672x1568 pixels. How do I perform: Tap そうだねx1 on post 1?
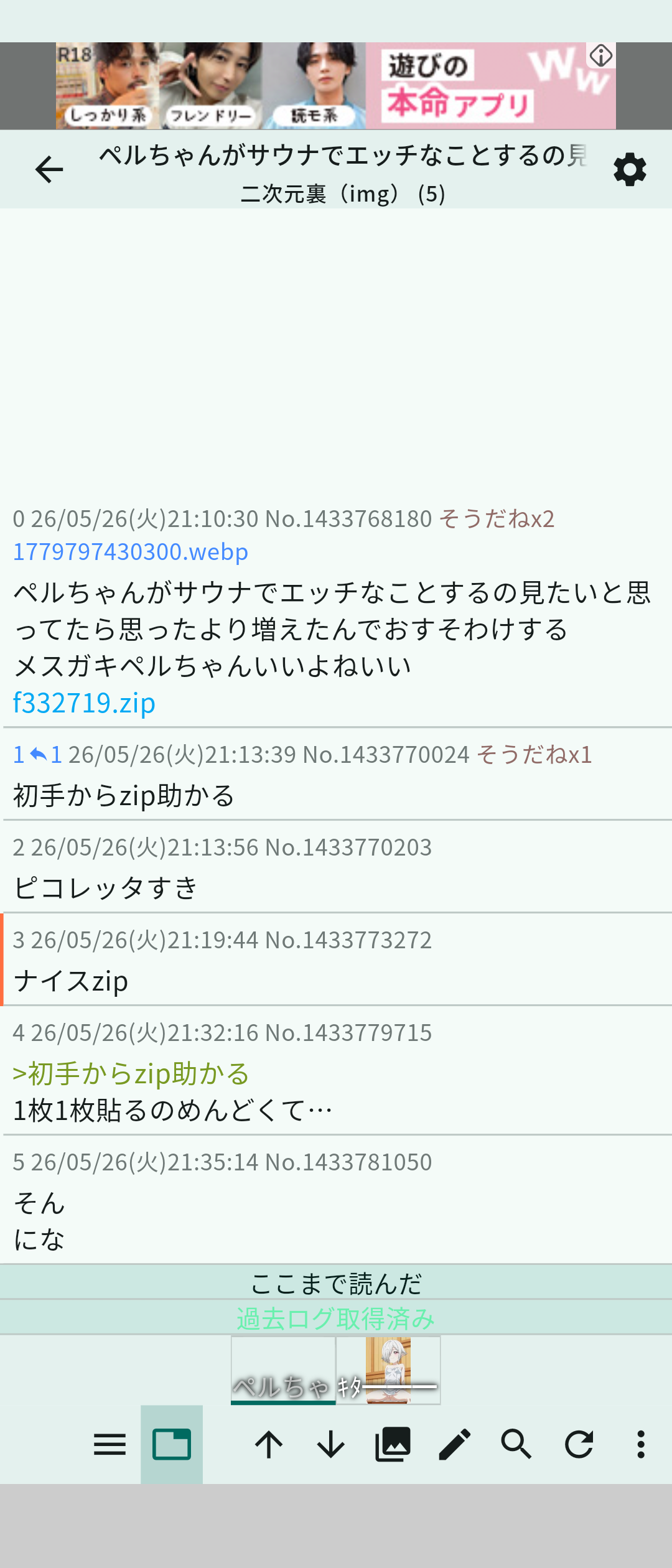(534, 754)
